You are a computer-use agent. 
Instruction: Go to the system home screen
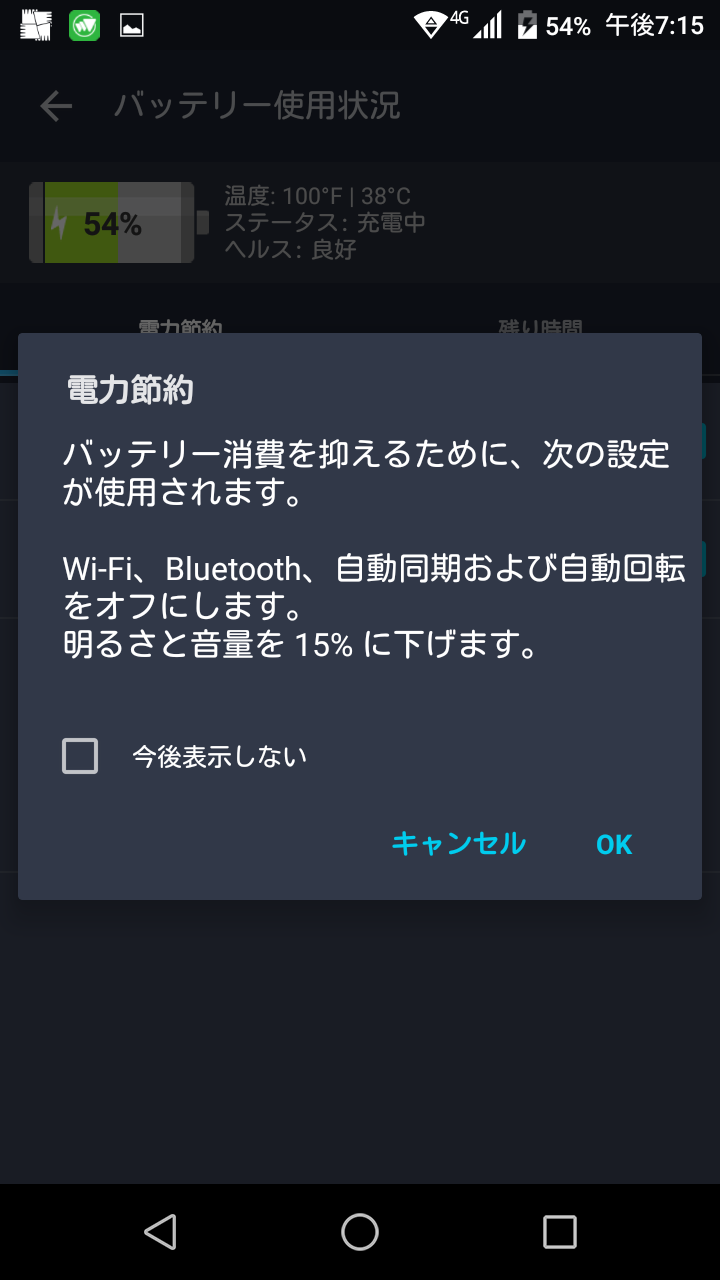click(360, 1232)
